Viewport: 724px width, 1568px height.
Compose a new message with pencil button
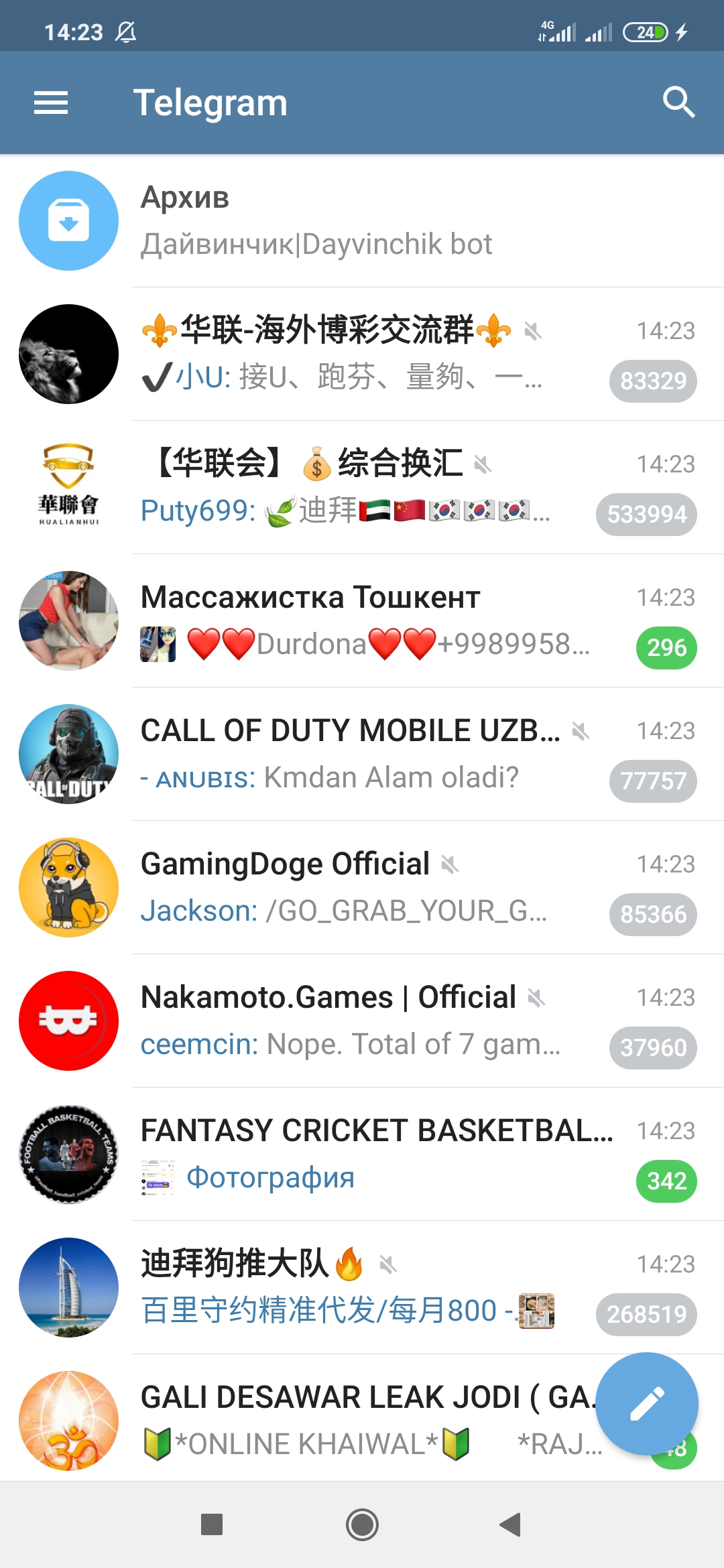click(647, 1403)
